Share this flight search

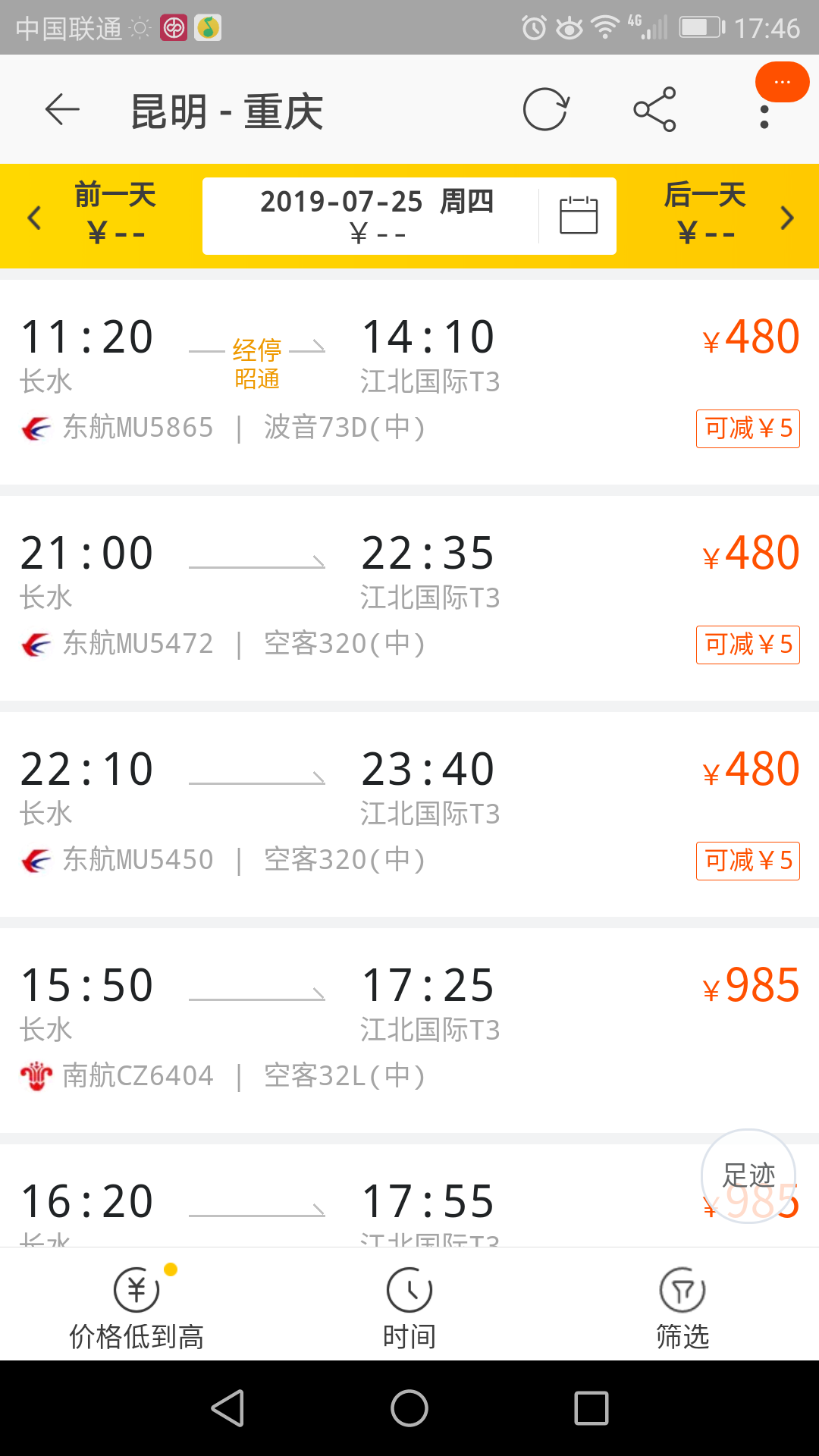654,110
